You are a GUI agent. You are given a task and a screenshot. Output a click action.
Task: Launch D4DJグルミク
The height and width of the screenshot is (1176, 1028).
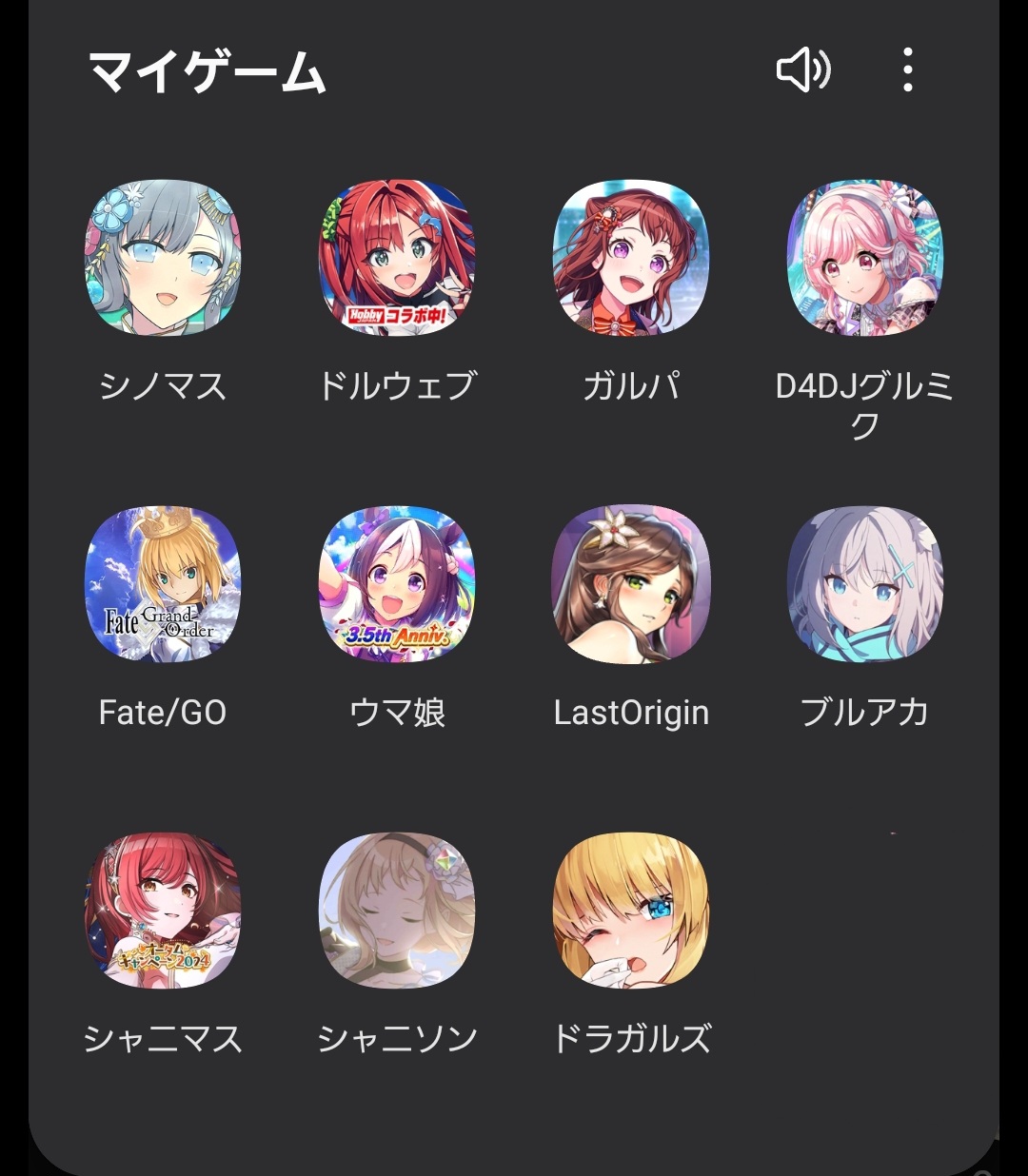(864, 258)
